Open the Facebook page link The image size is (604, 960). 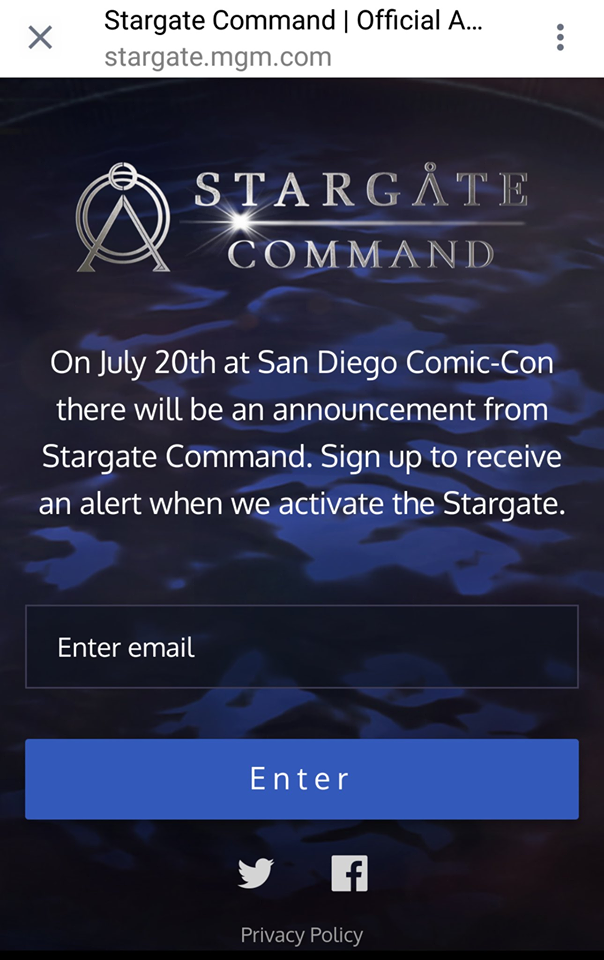coord(349,873)
